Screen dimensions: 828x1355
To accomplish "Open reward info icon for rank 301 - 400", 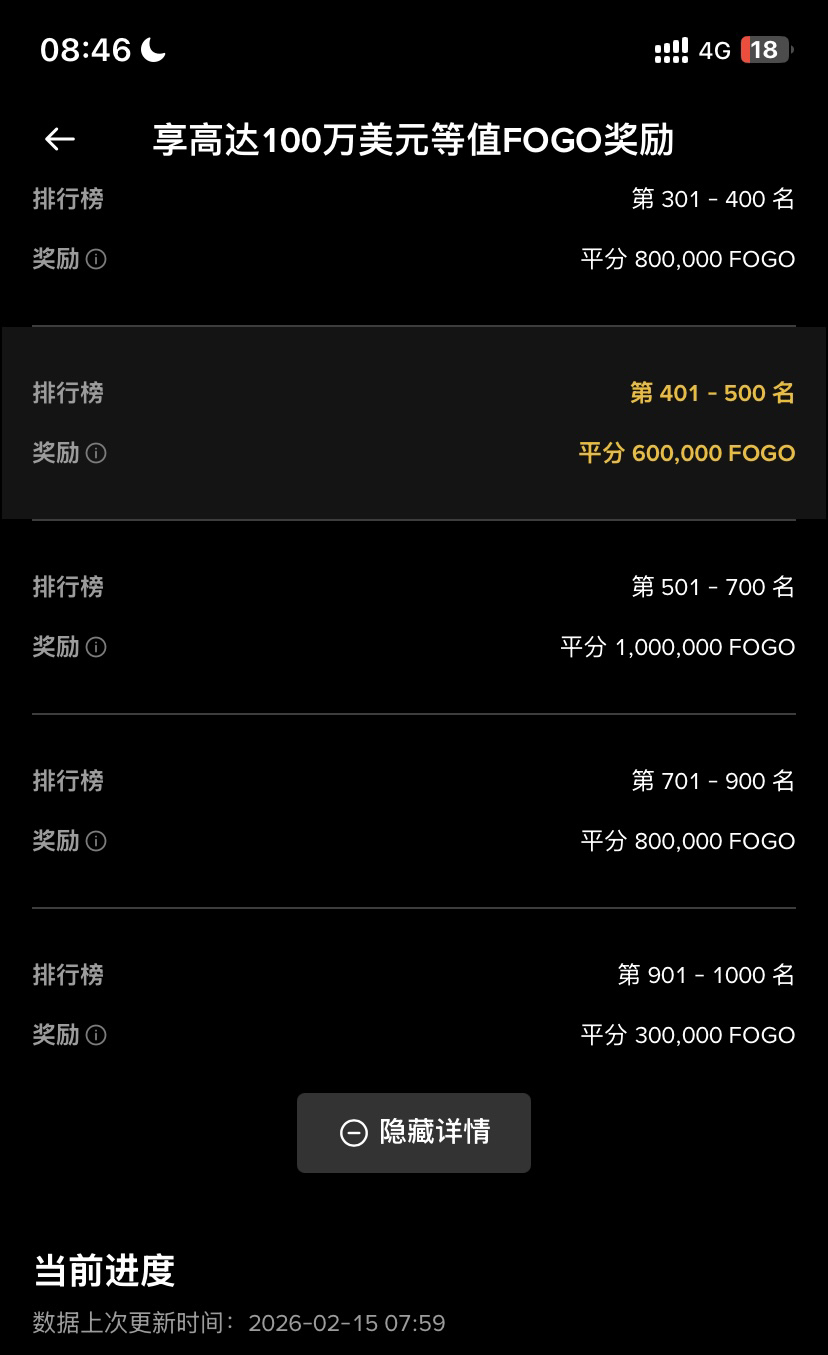I will click(96, 260).
